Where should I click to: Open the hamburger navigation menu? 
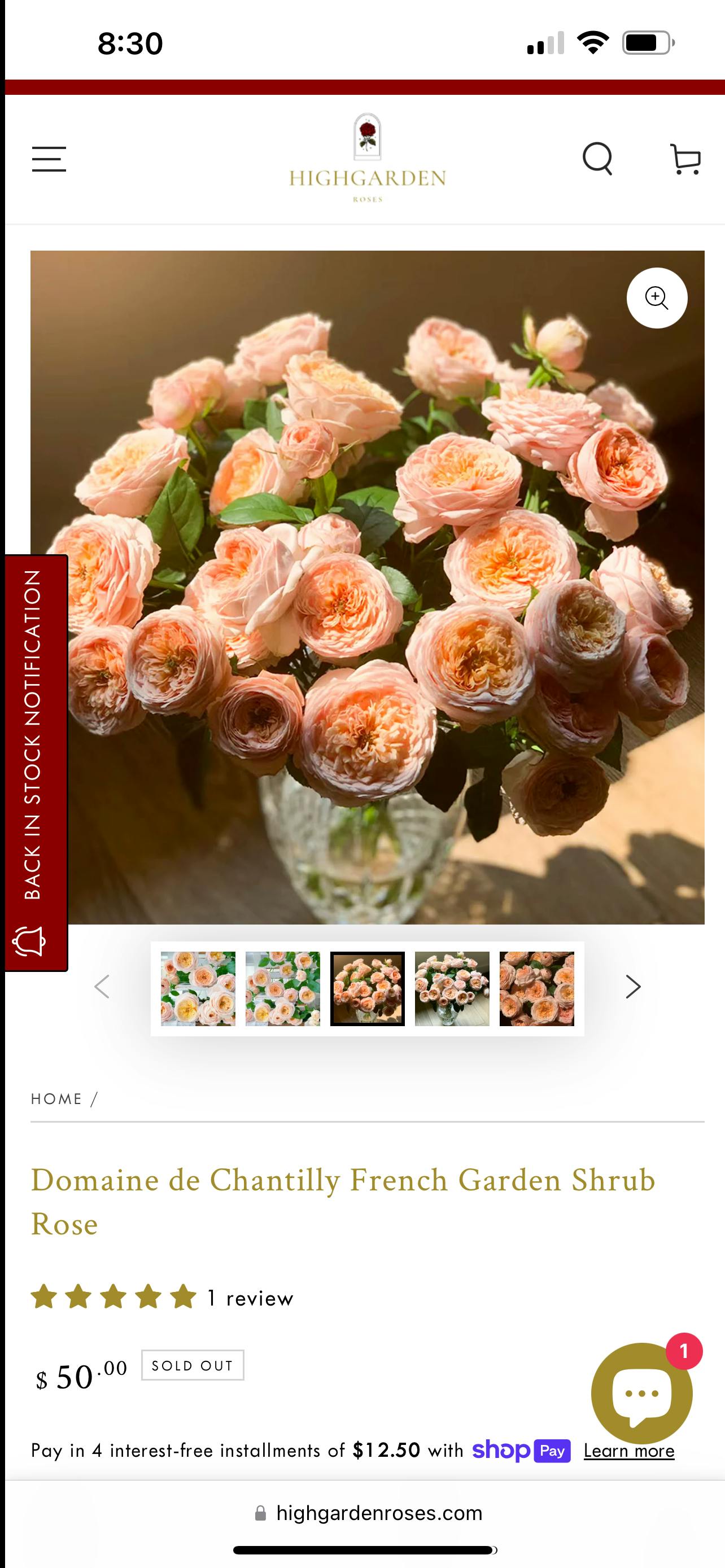coord(49,159)
